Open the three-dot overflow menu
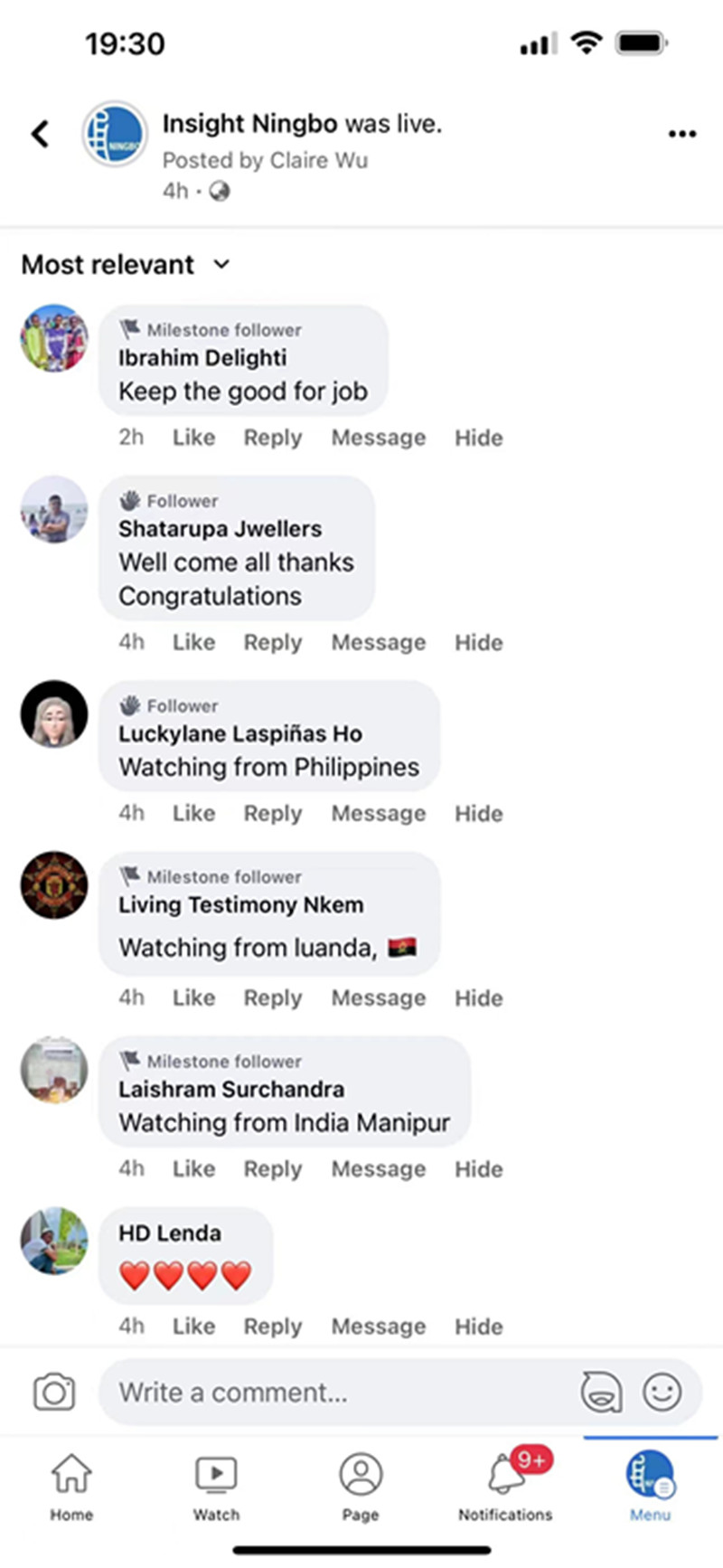Image resolution: width=723 pixels, height=1568 pixels. point(681,134)
